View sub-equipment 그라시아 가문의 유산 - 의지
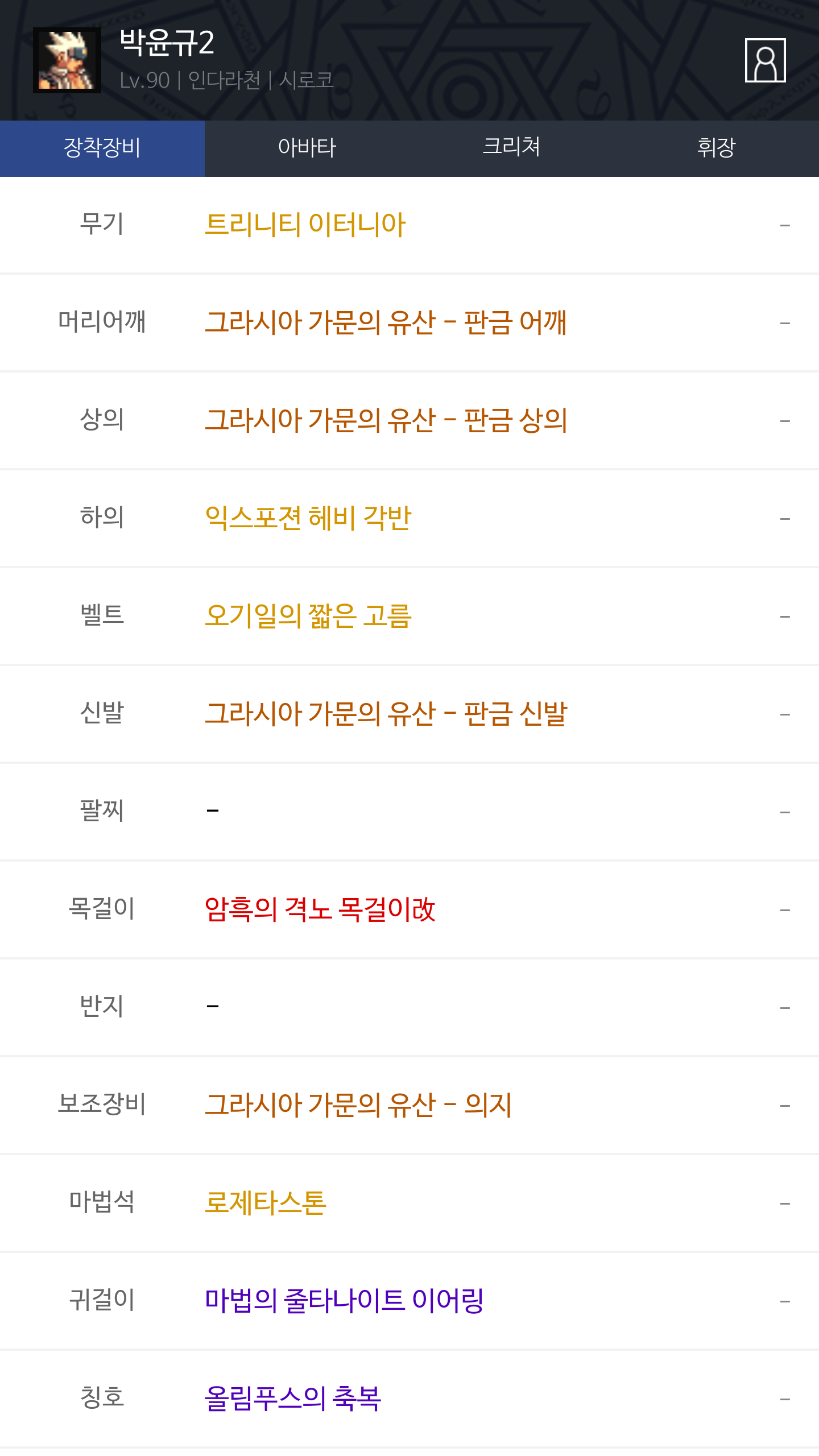Image resolution: width=819 pixels, height=1456 pixels. pyautogui.click(x=358, y=1105)
